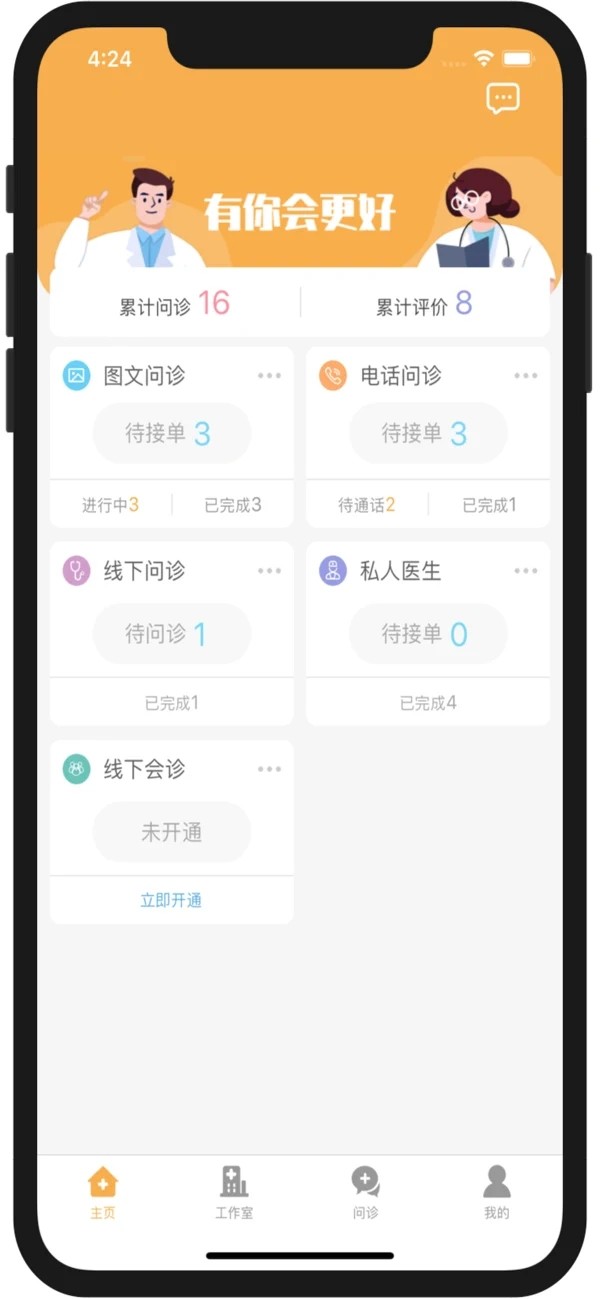This screenshot has width=600, height=1299.
Task: Switch to the 工作室 tab
Action: [234, 1192]
